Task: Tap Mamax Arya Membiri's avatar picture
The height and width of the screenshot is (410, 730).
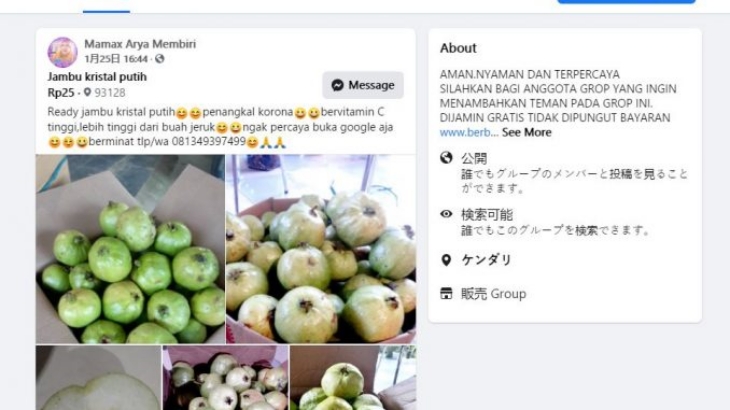Action: (62, 52)
